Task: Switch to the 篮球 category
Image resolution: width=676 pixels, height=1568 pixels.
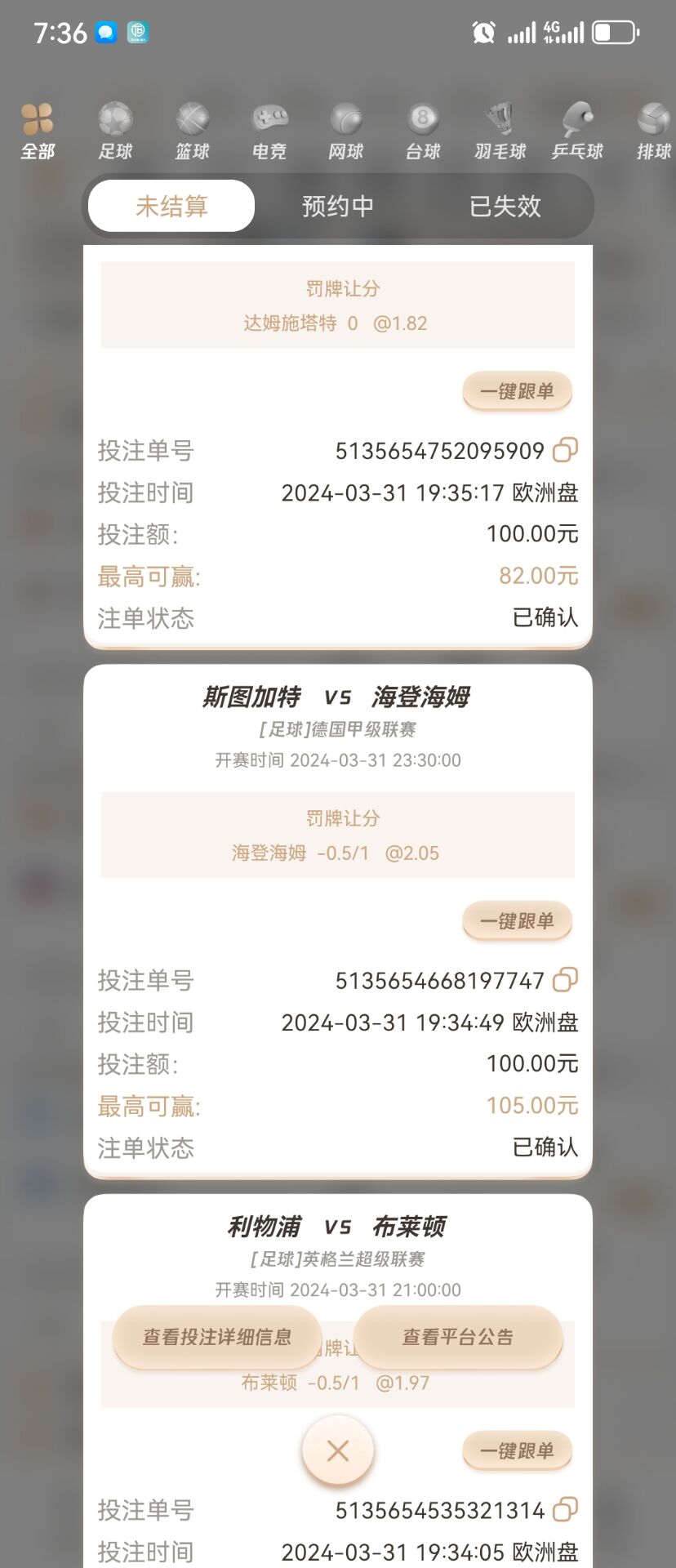Action: point(193,131)
